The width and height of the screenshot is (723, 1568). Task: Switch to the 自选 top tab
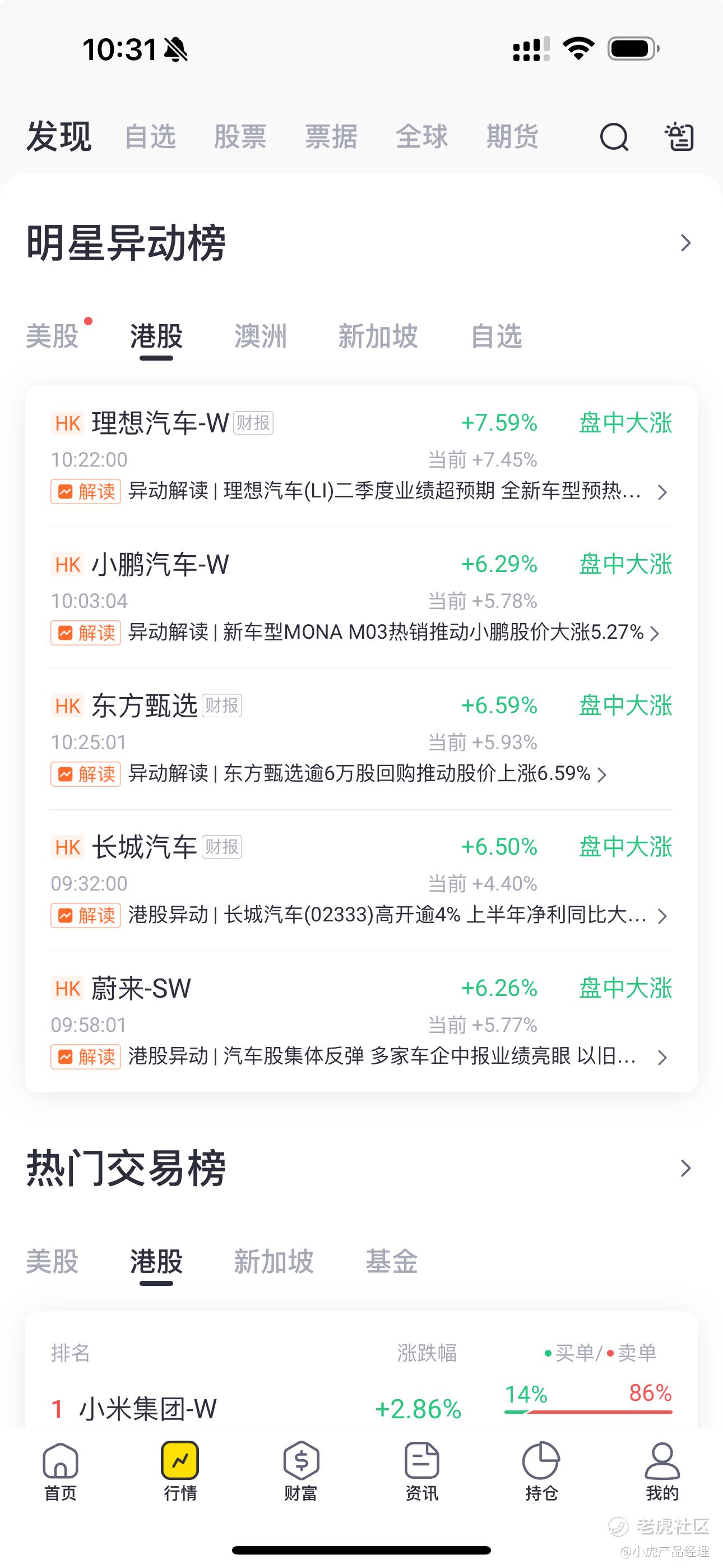pos(150,136)
